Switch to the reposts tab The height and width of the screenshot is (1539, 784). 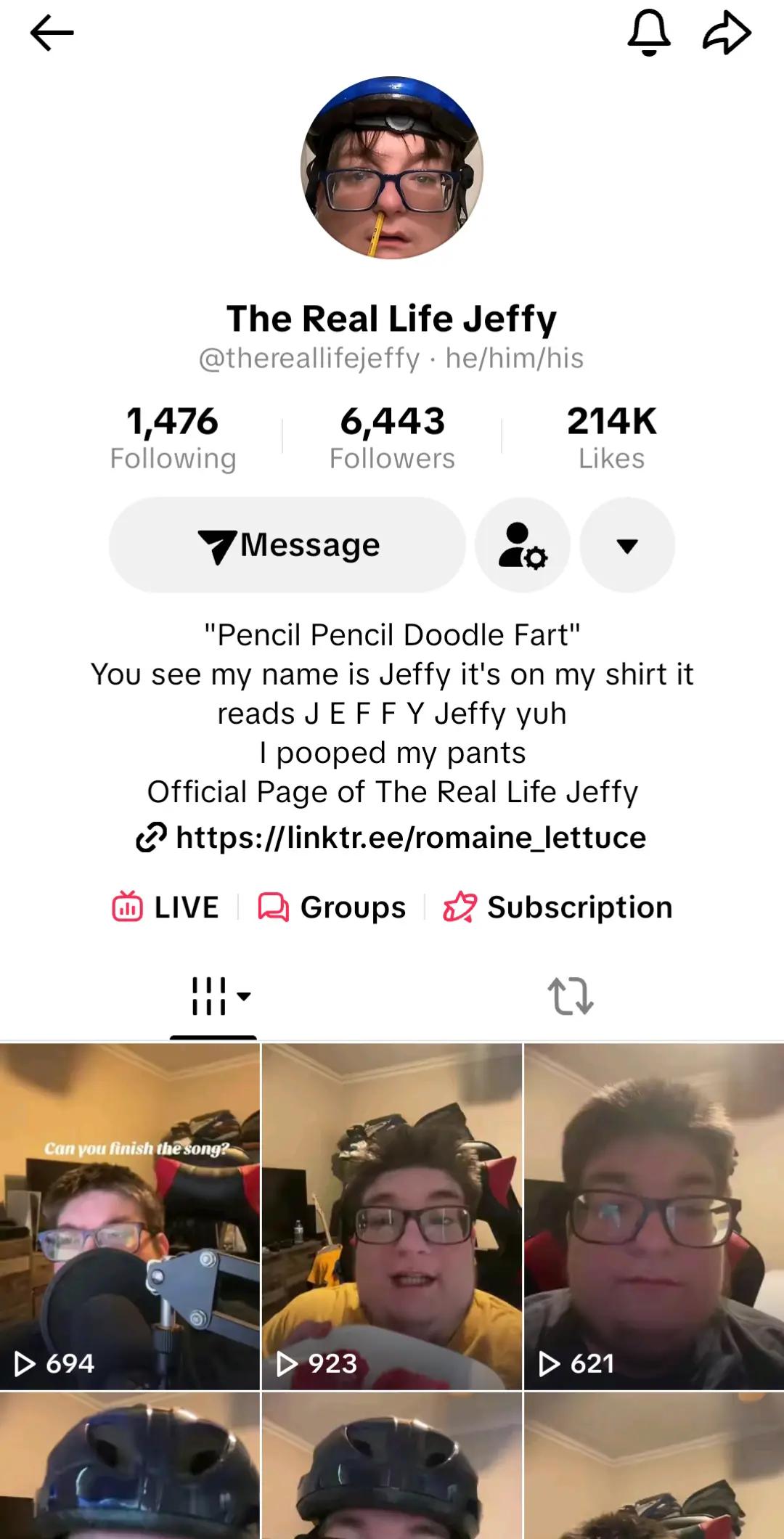571,996
